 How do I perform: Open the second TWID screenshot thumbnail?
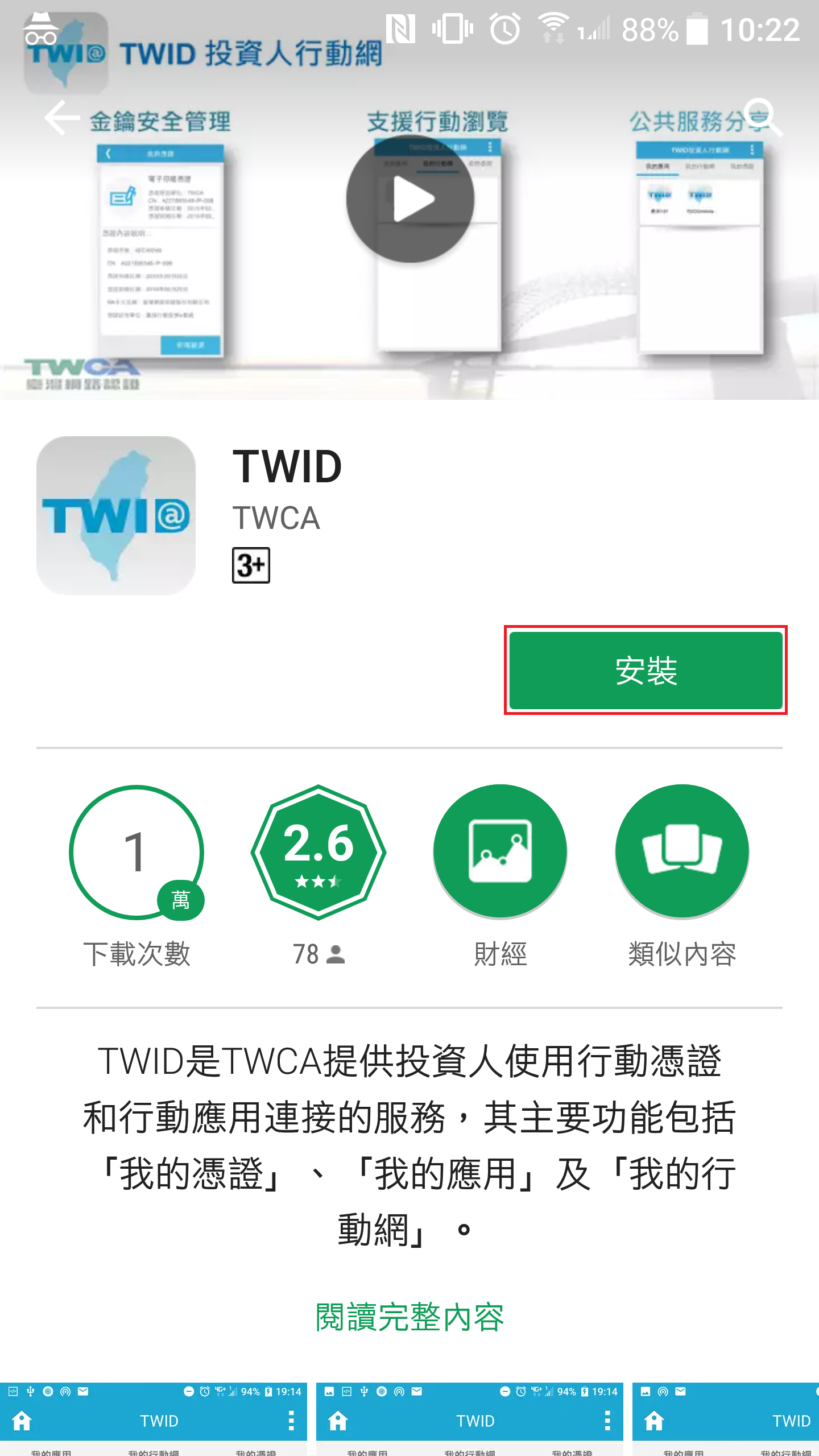coord(470,1419)
